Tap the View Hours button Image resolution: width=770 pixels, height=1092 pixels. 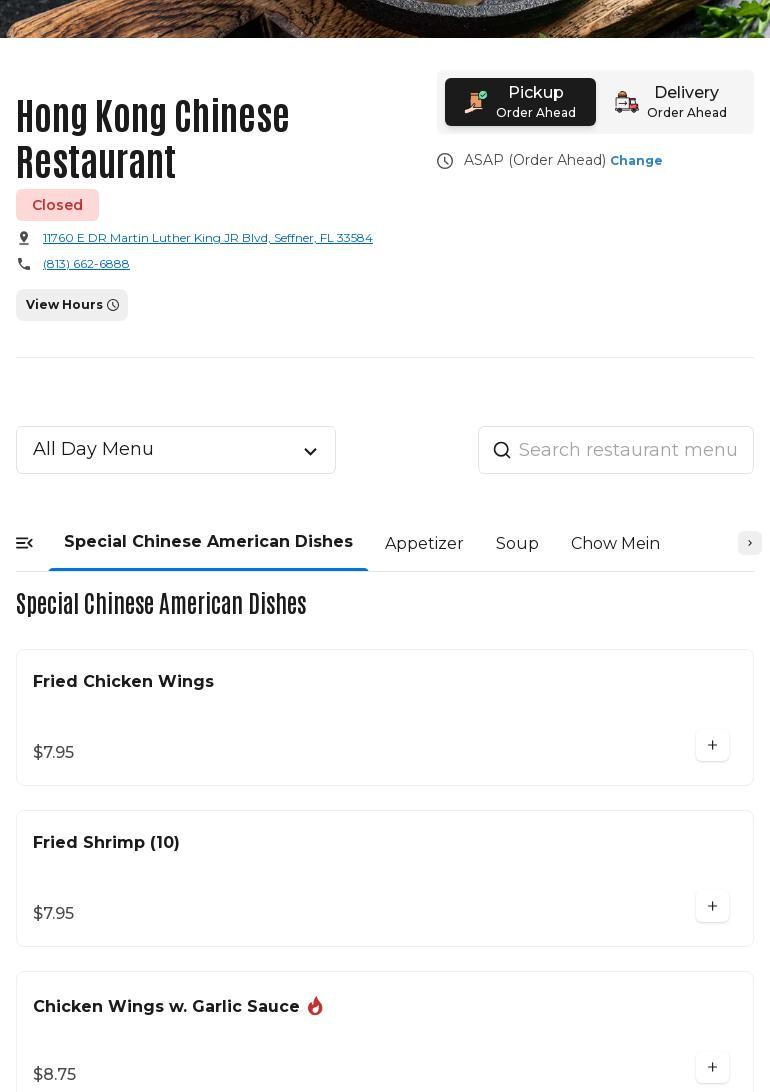click(x=72, y=305)
